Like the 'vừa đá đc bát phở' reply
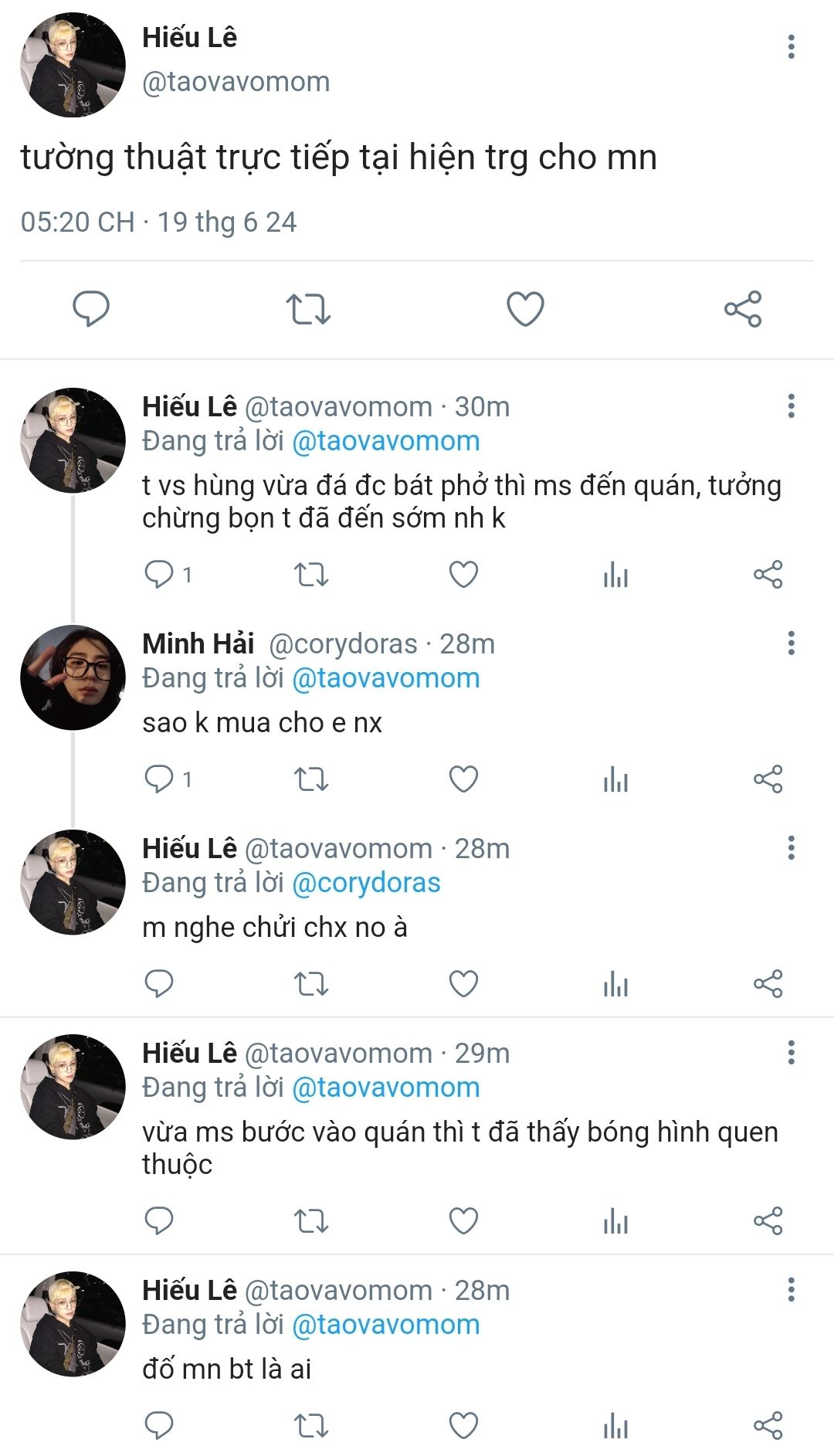Viewport: 834px width, 1456px height. [x=463, y=575]
